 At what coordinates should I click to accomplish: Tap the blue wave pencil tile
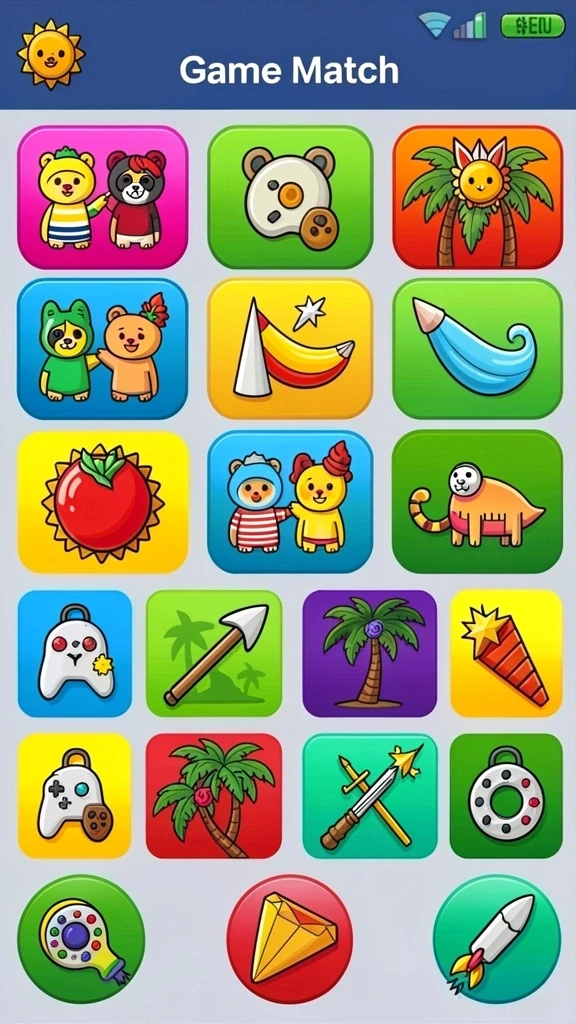pos(477,349)
